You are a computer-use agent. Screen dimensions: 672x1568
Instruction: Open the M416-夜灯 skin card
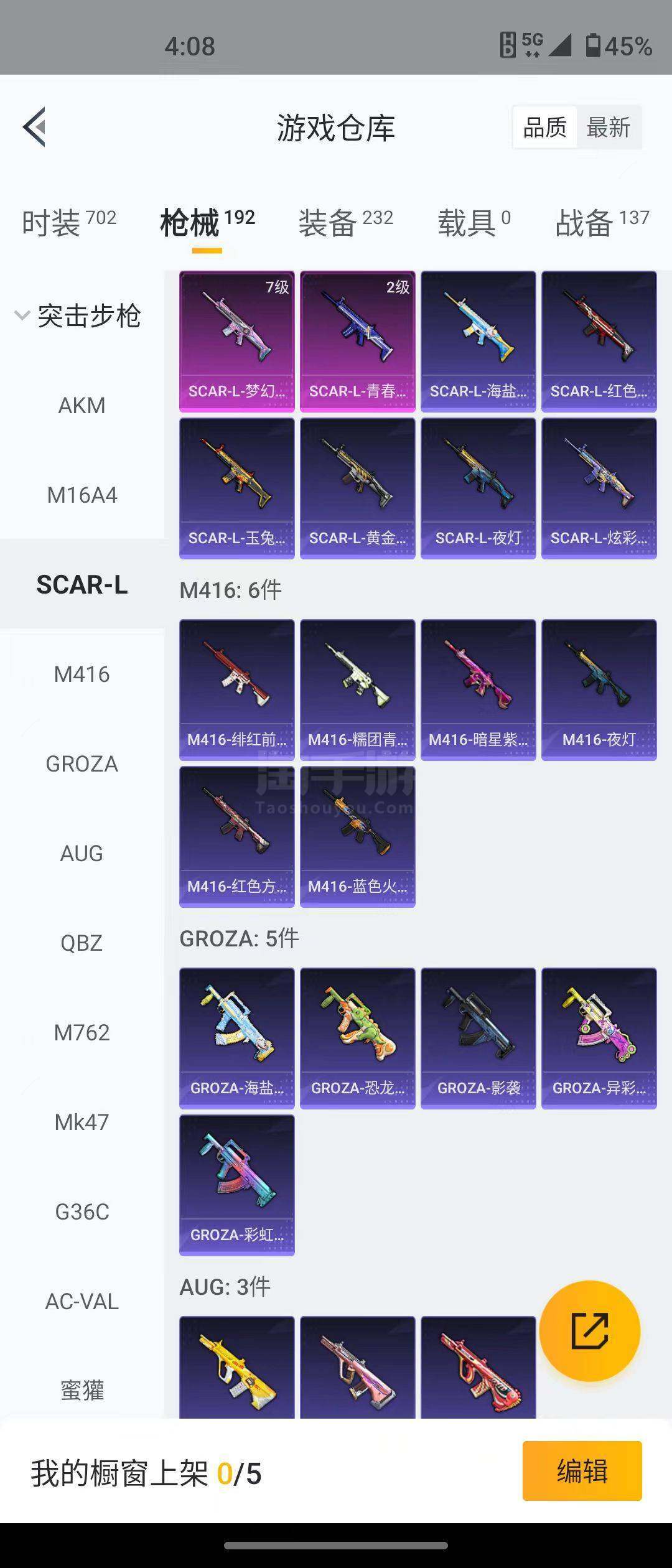pyautogui.click(x=599, y=689)
